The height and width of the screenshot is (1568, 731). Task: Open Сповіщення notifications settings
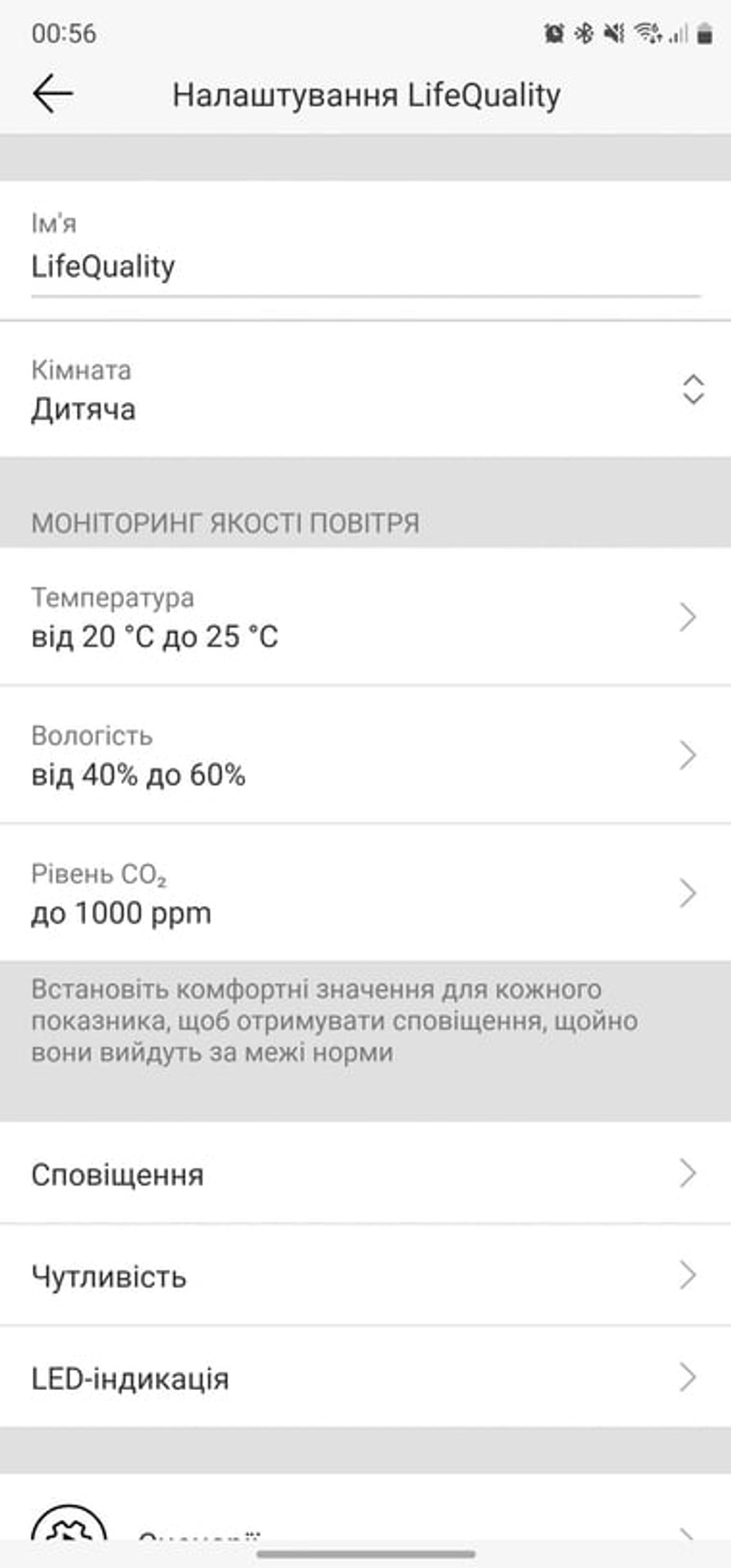[365, 1174]
